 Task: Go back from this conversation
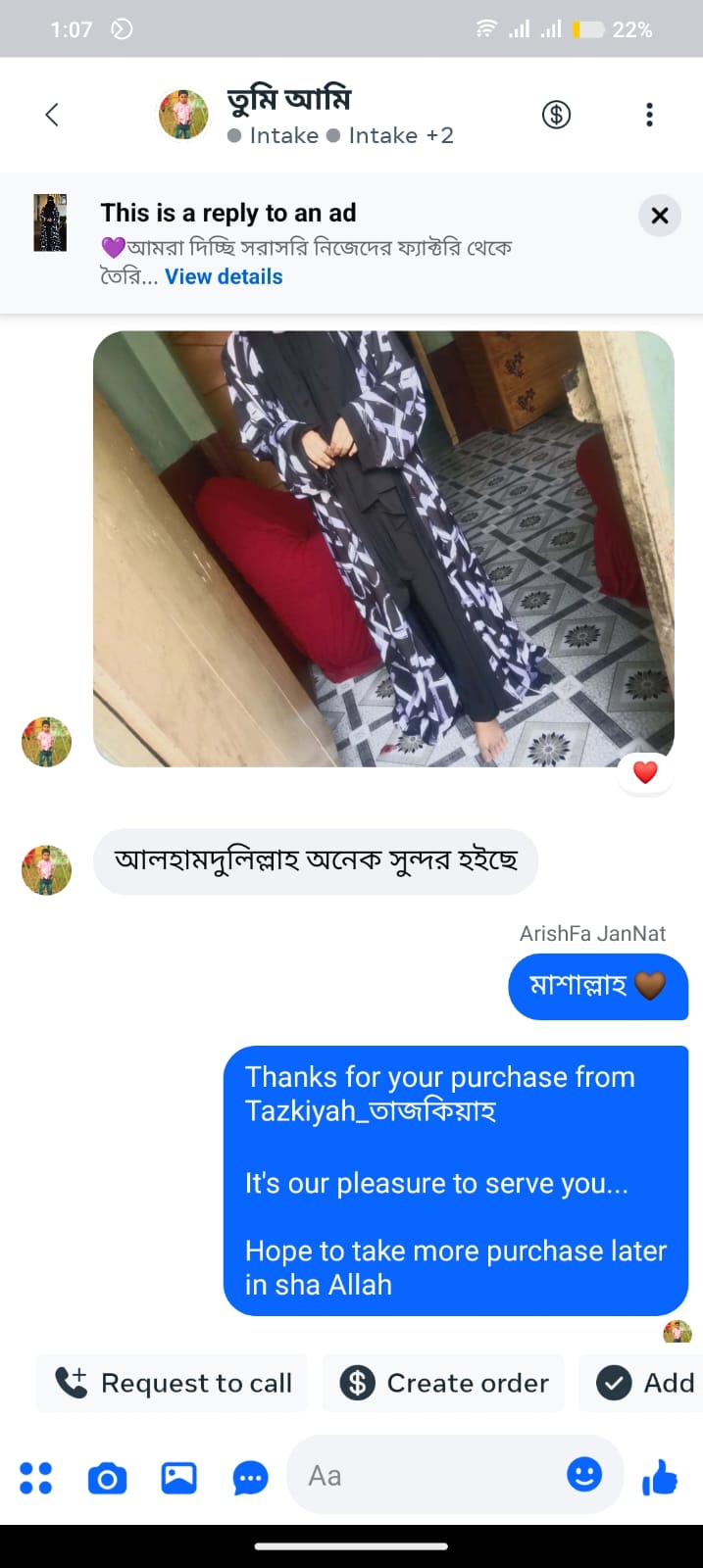point(52,115)
